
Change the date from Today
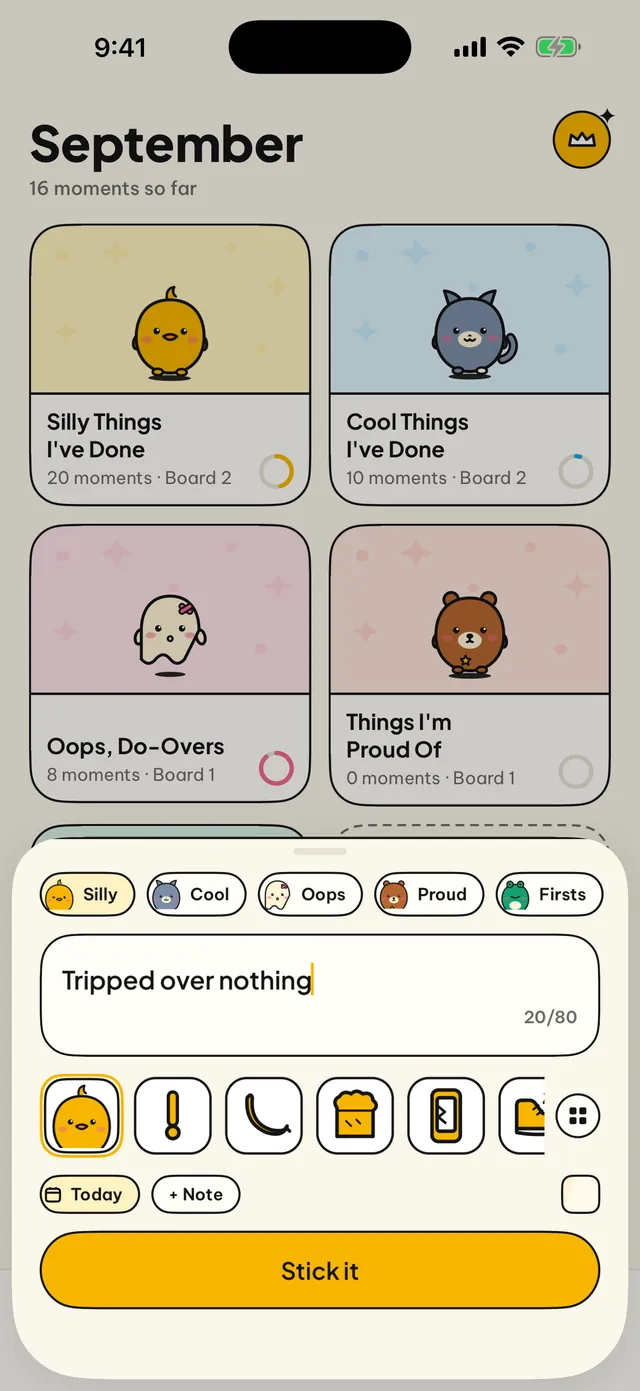click(x=90, y=1194)
